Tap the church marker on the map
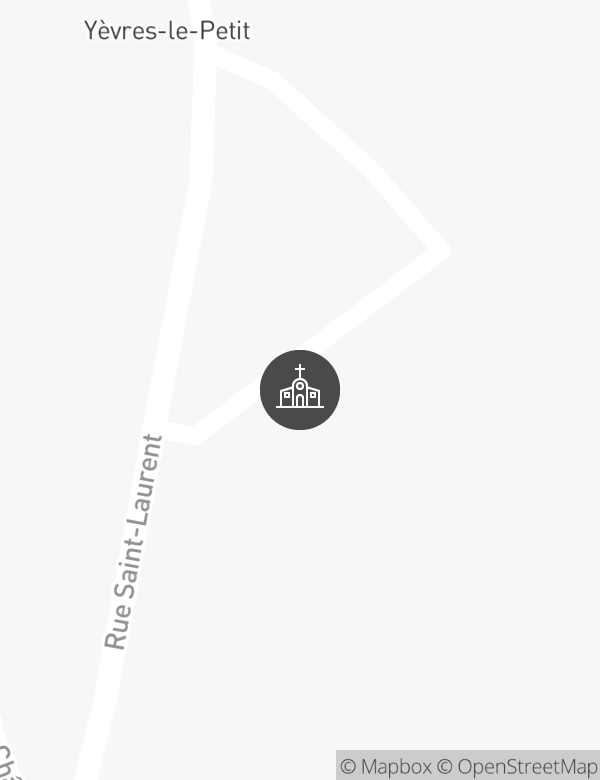The width and height of the screenshot is (600, 780). 300,390
